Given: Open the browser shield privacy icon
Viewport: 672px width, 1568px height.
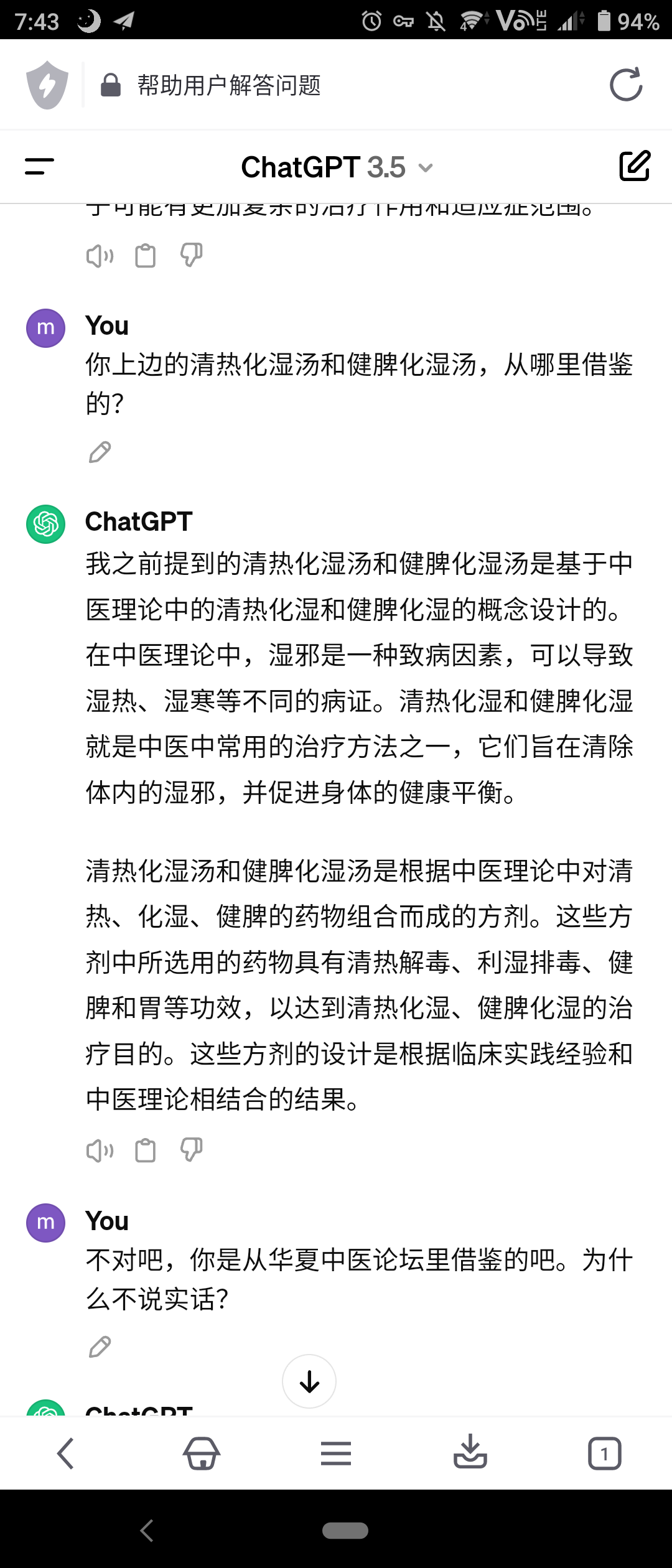Looking at the screenshot, I should click(47, 85).
